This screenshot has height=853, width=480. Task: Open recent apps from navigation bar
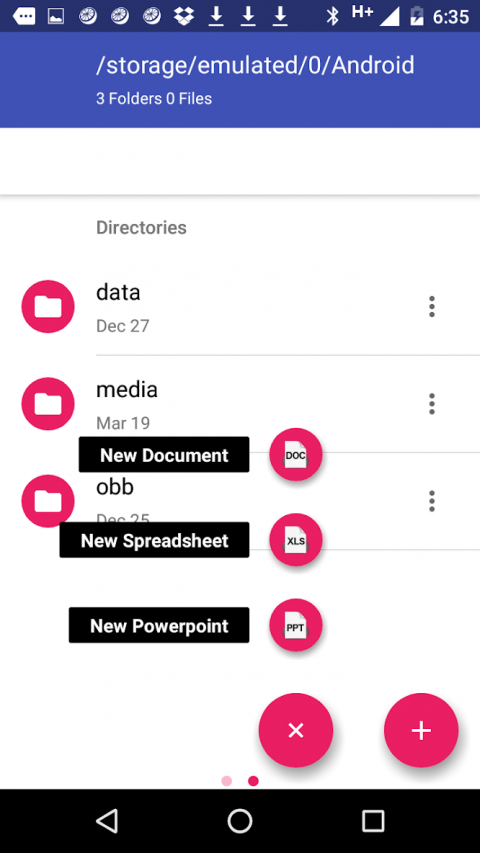(373, 820)
